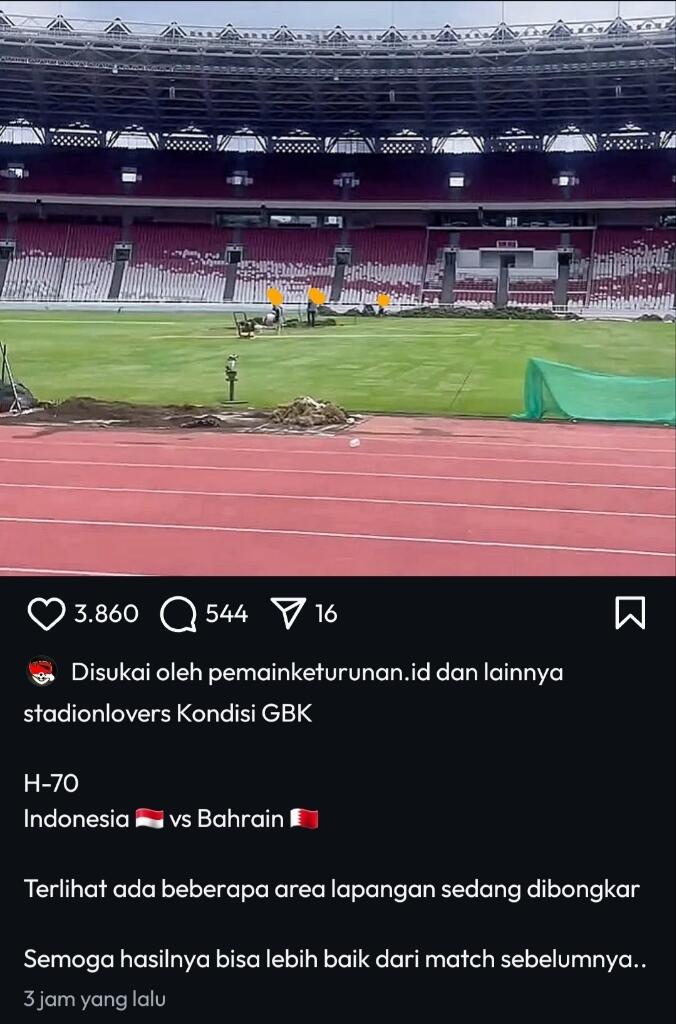
Task: View the list of likes
Action: click(x=105, y=614)
